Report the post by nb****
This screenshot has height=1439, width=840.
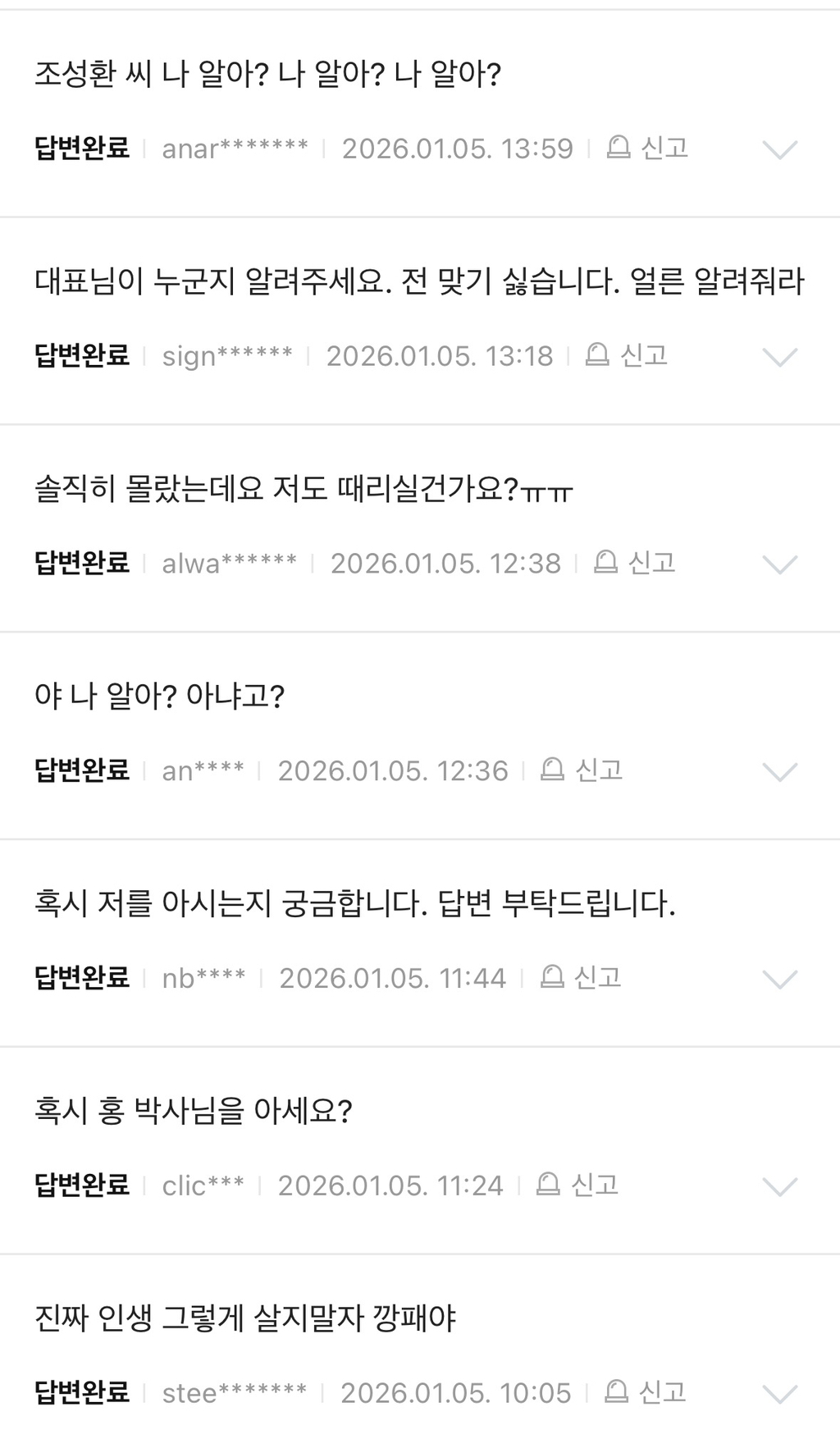[581, 978]
